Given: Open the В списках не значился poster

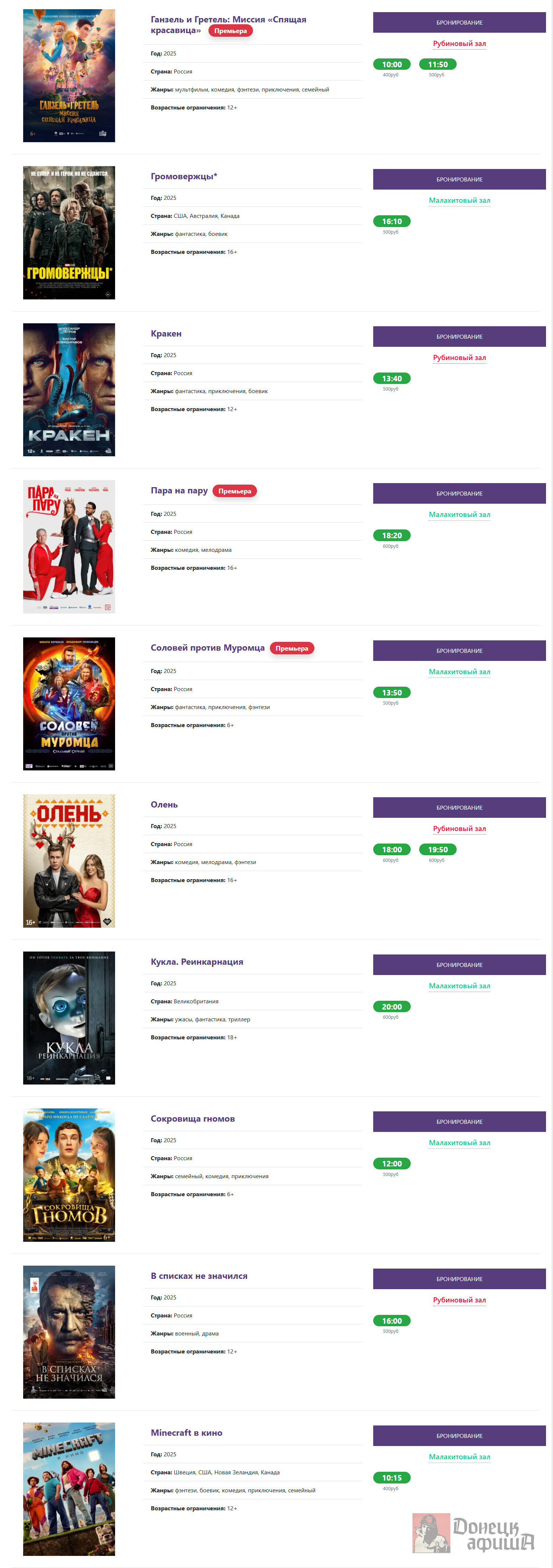Looking at the screenshot, I should [x=69, y=1332].
